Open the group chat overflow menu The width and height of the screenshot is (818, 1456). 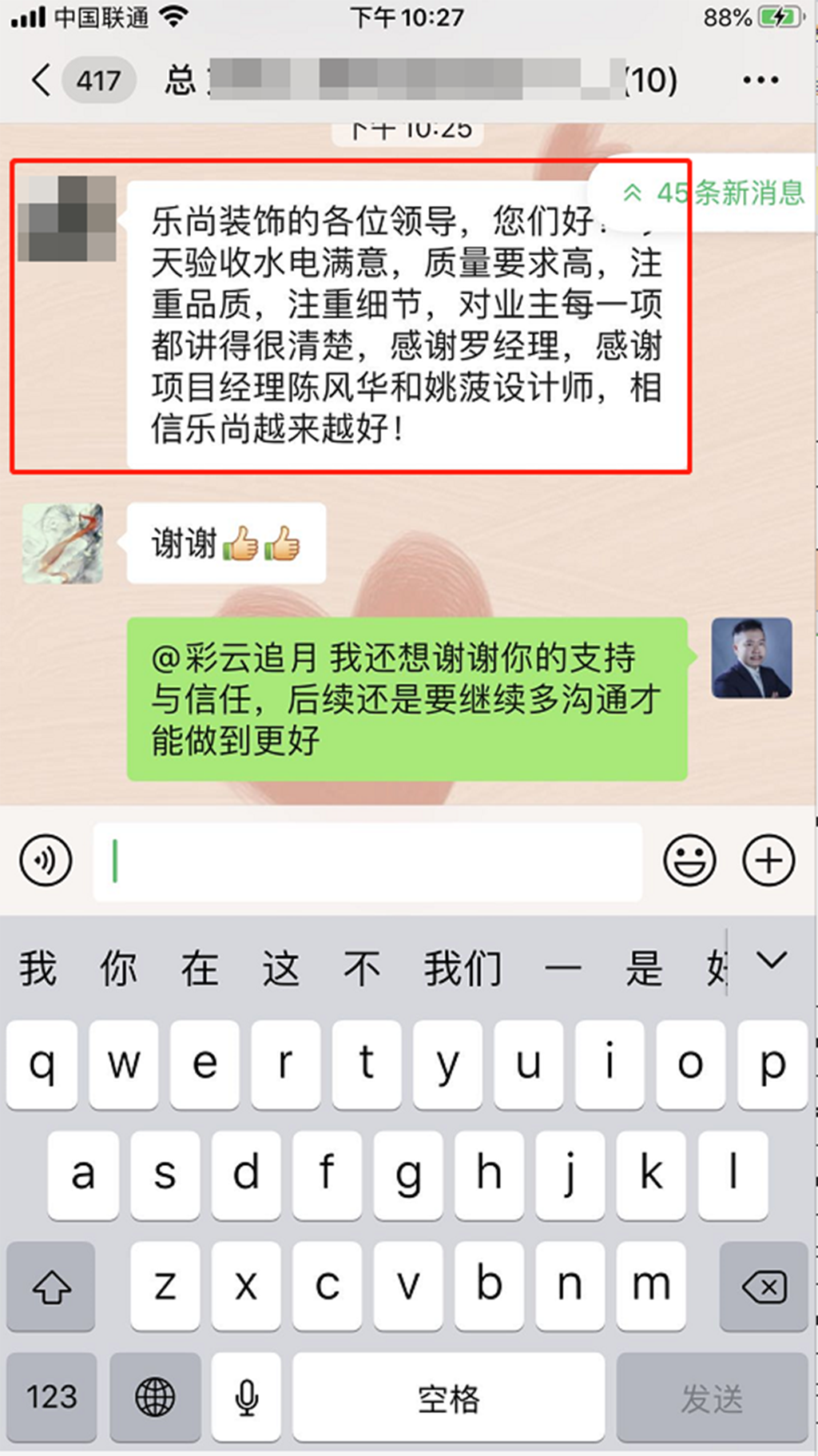point(760,80)
